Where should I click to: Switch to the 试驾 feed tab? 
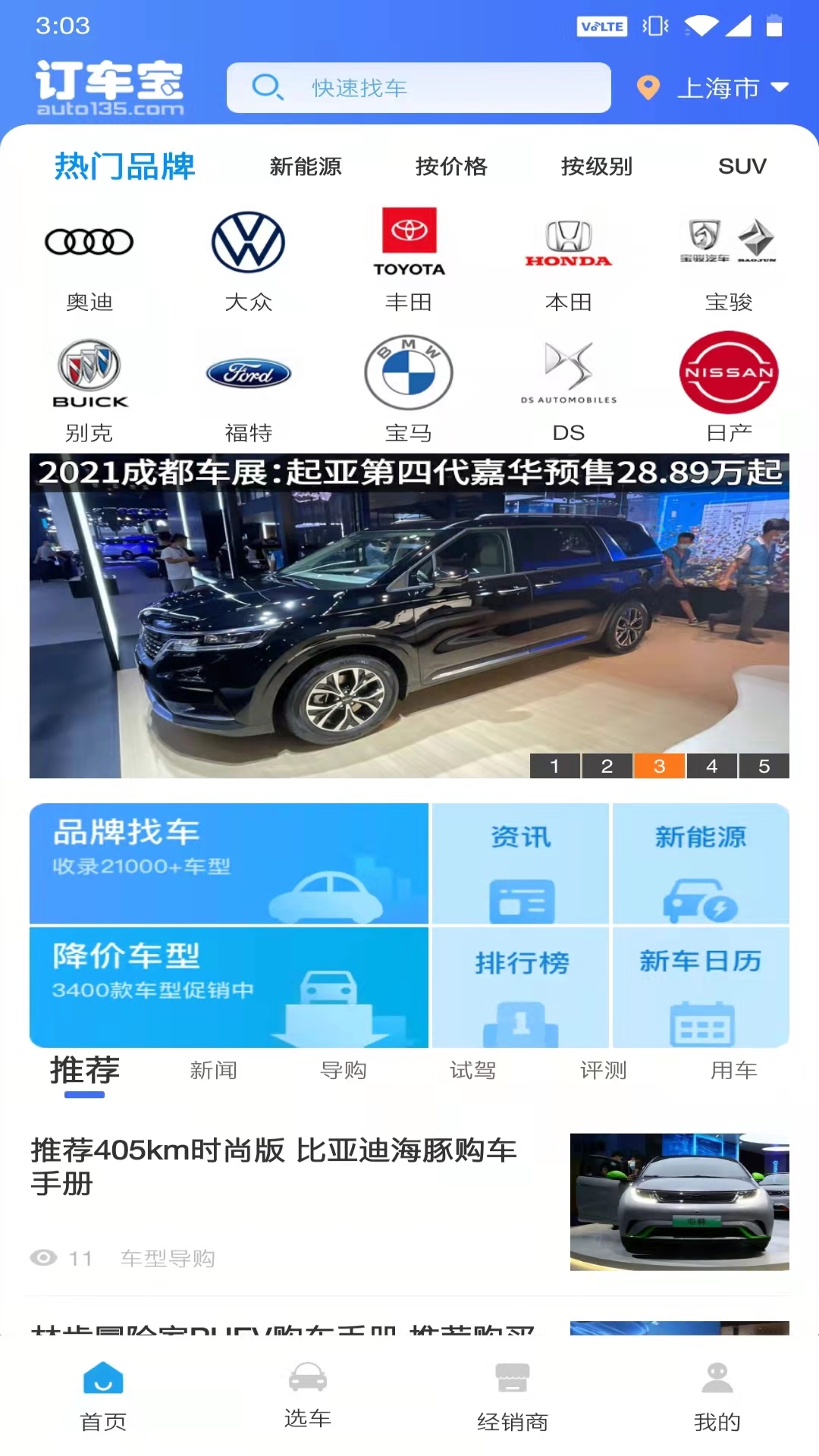(473, 1070)
